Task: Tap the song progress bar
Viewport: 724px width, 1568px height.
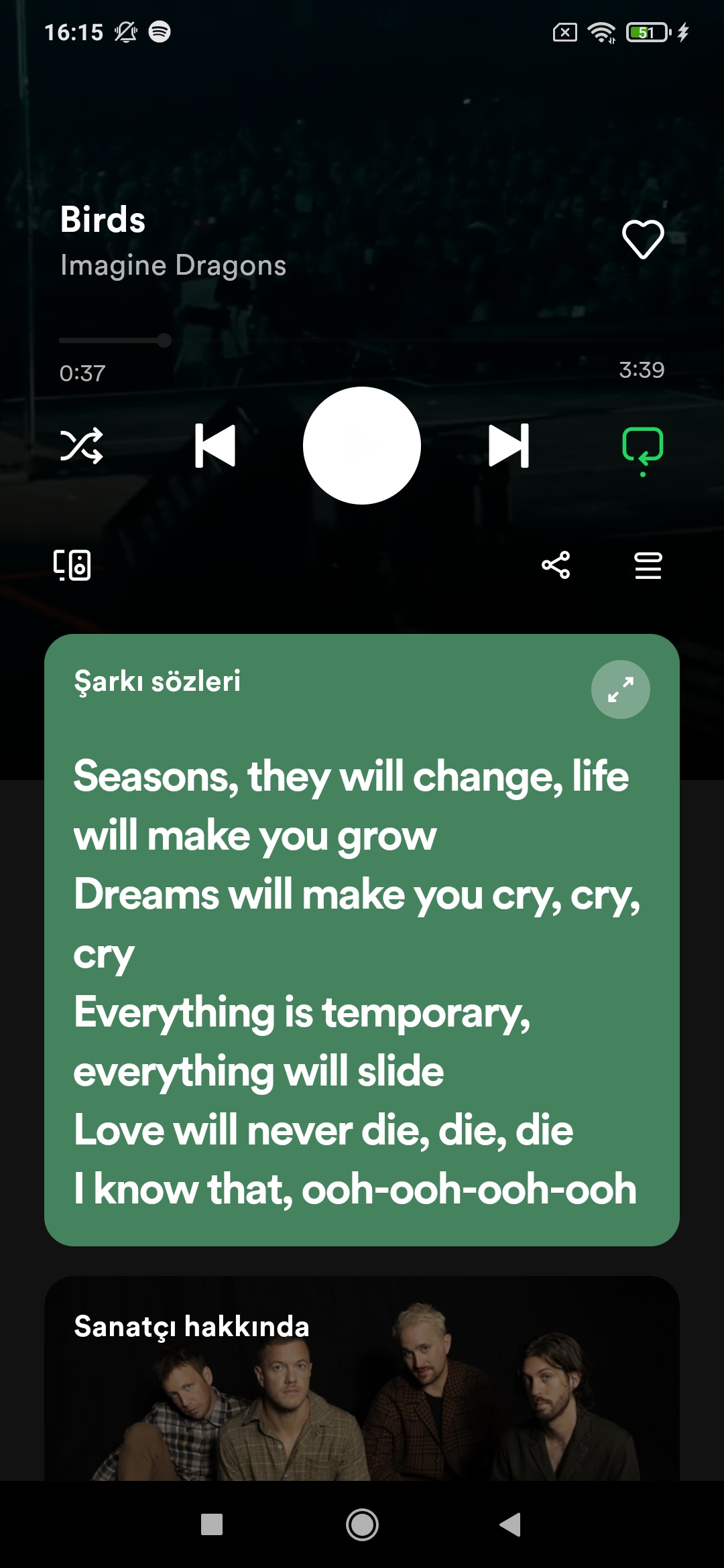Action: point(362,340)
